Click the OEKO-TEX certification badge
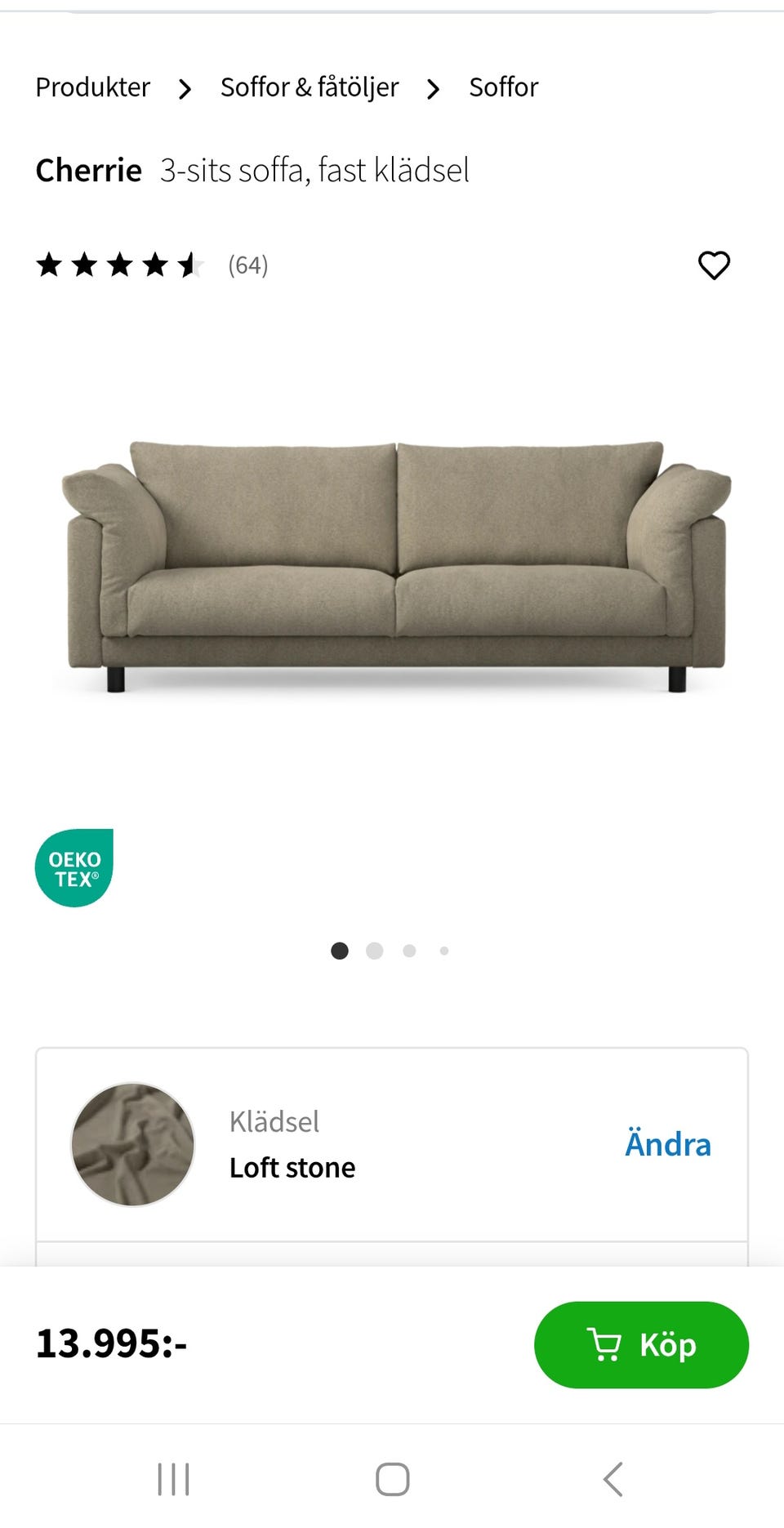Viewport: 784px width, 1528px height. (73, 867)
